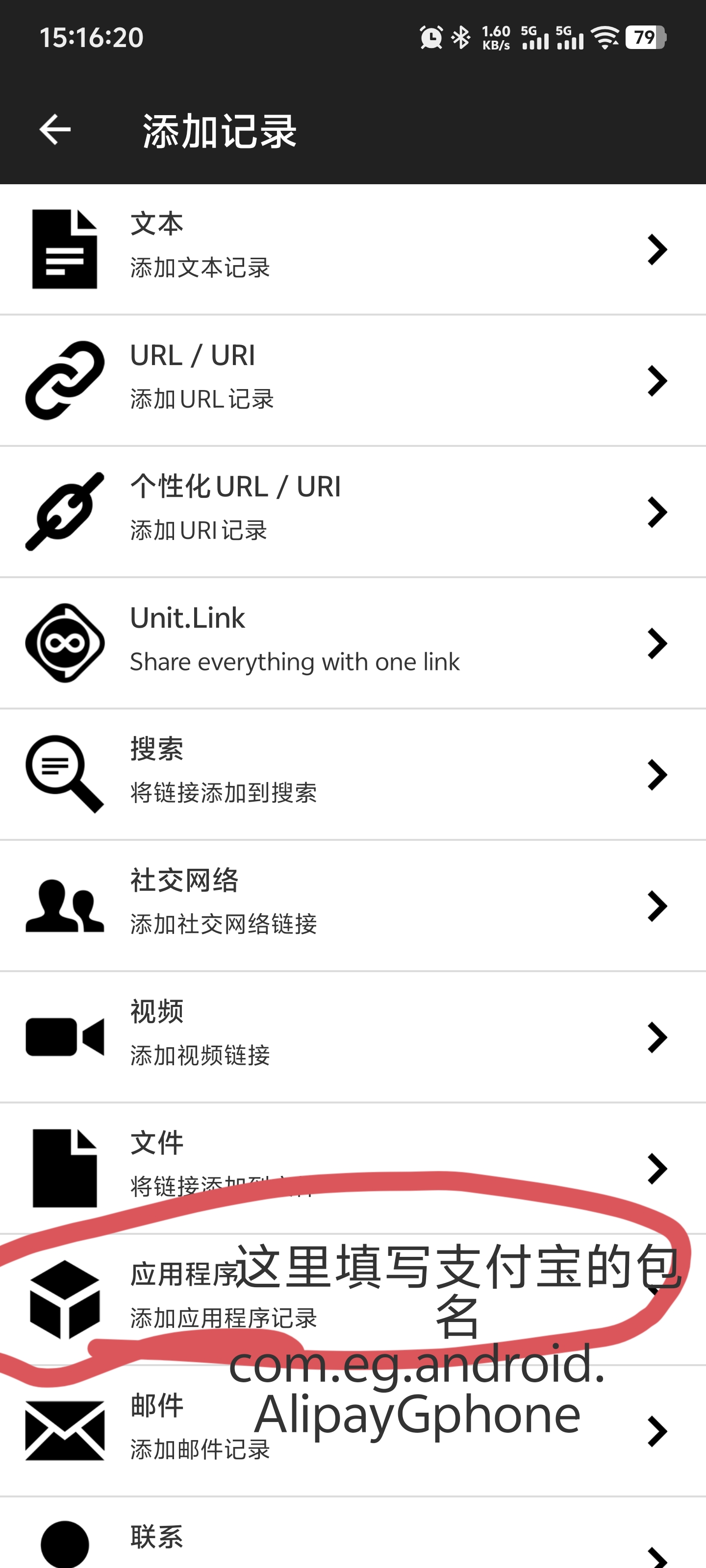Choose 个性化 URL / URI option
Viewport: 706px width, 1568px height.
[353, 511]
